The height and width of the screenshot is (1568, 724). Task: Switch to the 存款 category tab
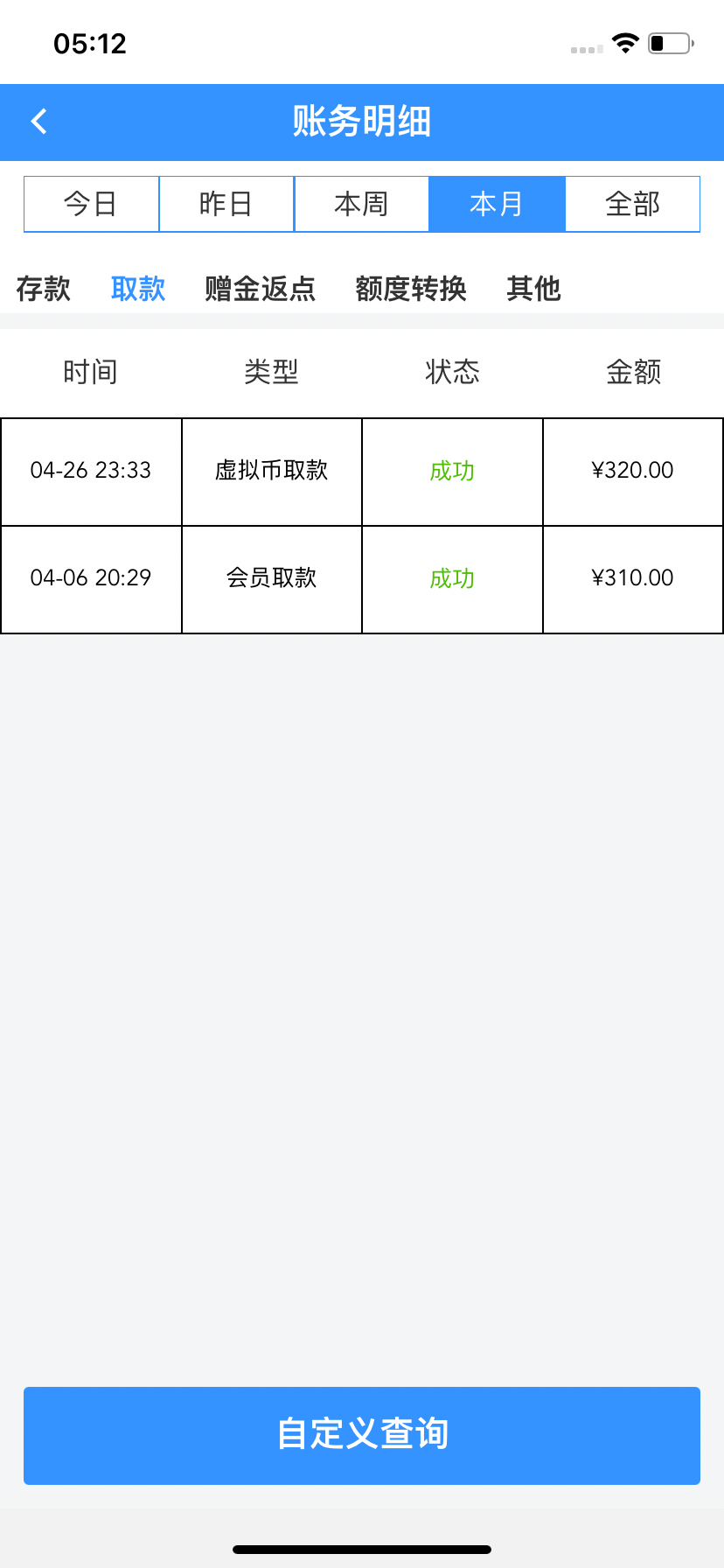[44, 288]
